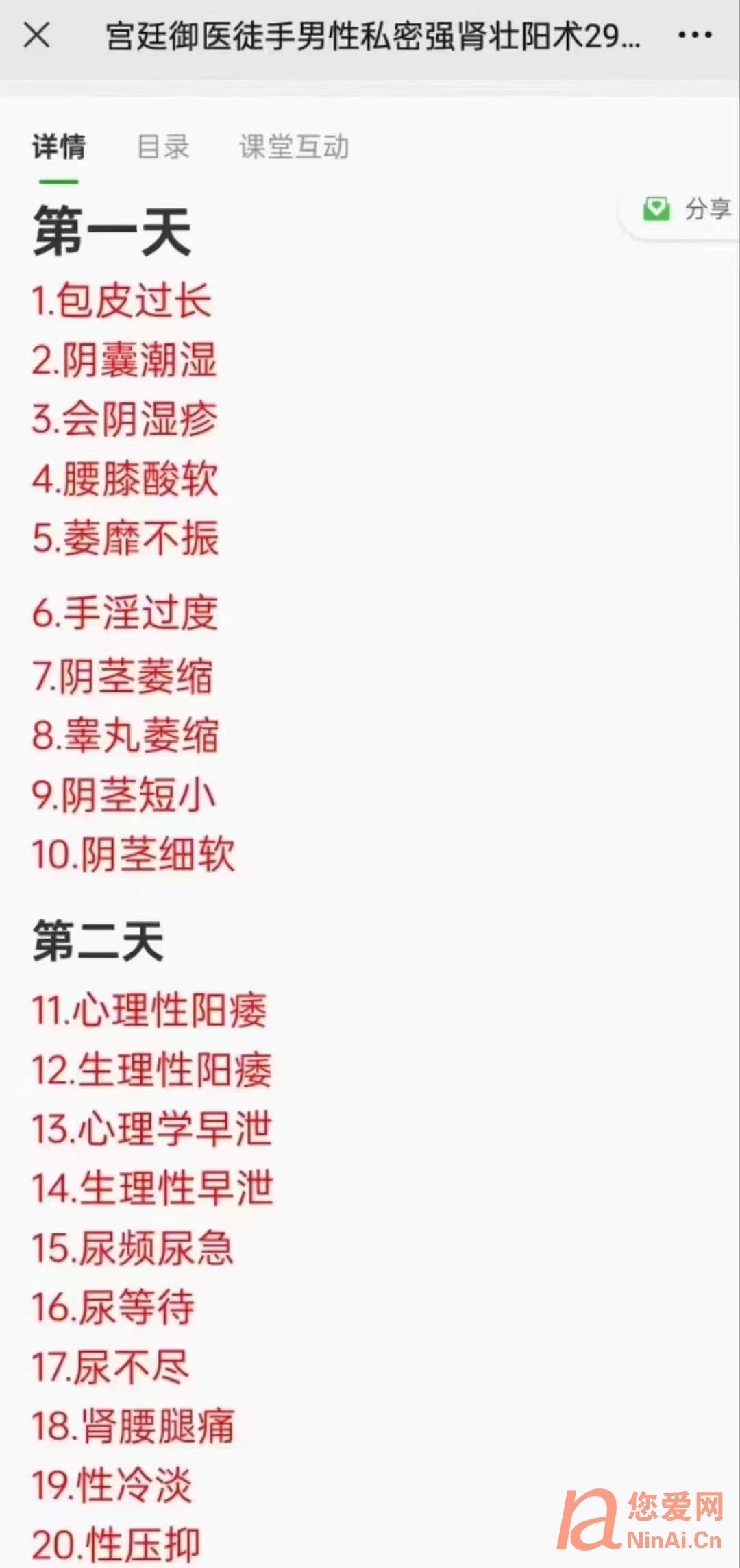This screenshot has height=1568, width=740.
Task: Open the 课堂互动 tab
Action: coord(294,147)
